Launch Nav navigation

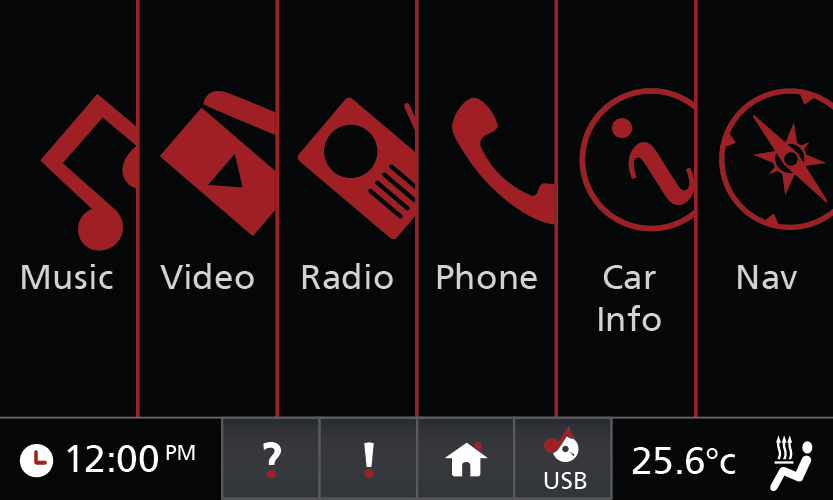tap(766, 200)
